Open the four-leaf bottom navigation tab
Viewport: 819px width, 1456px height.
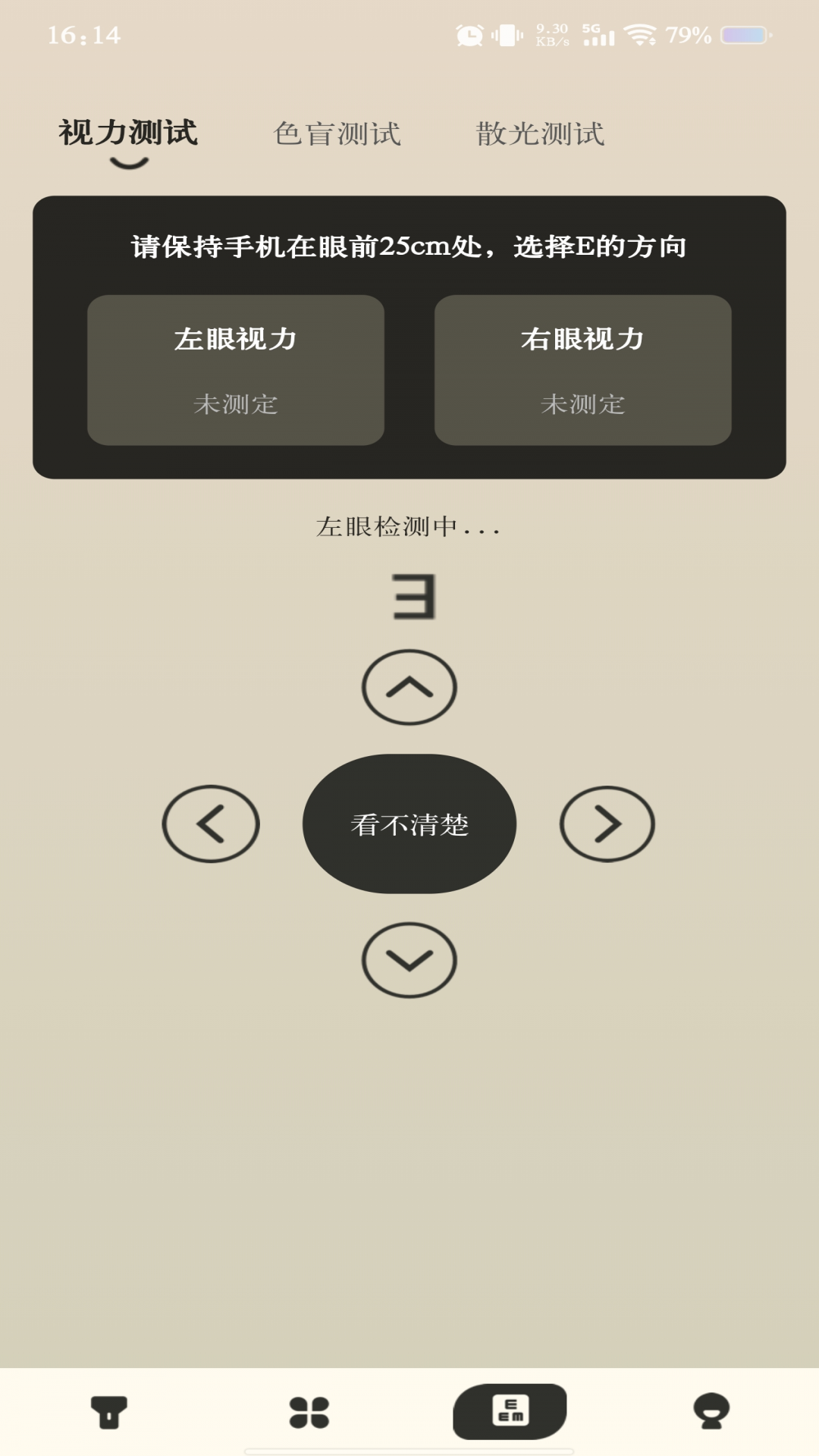click(309, 1412)
